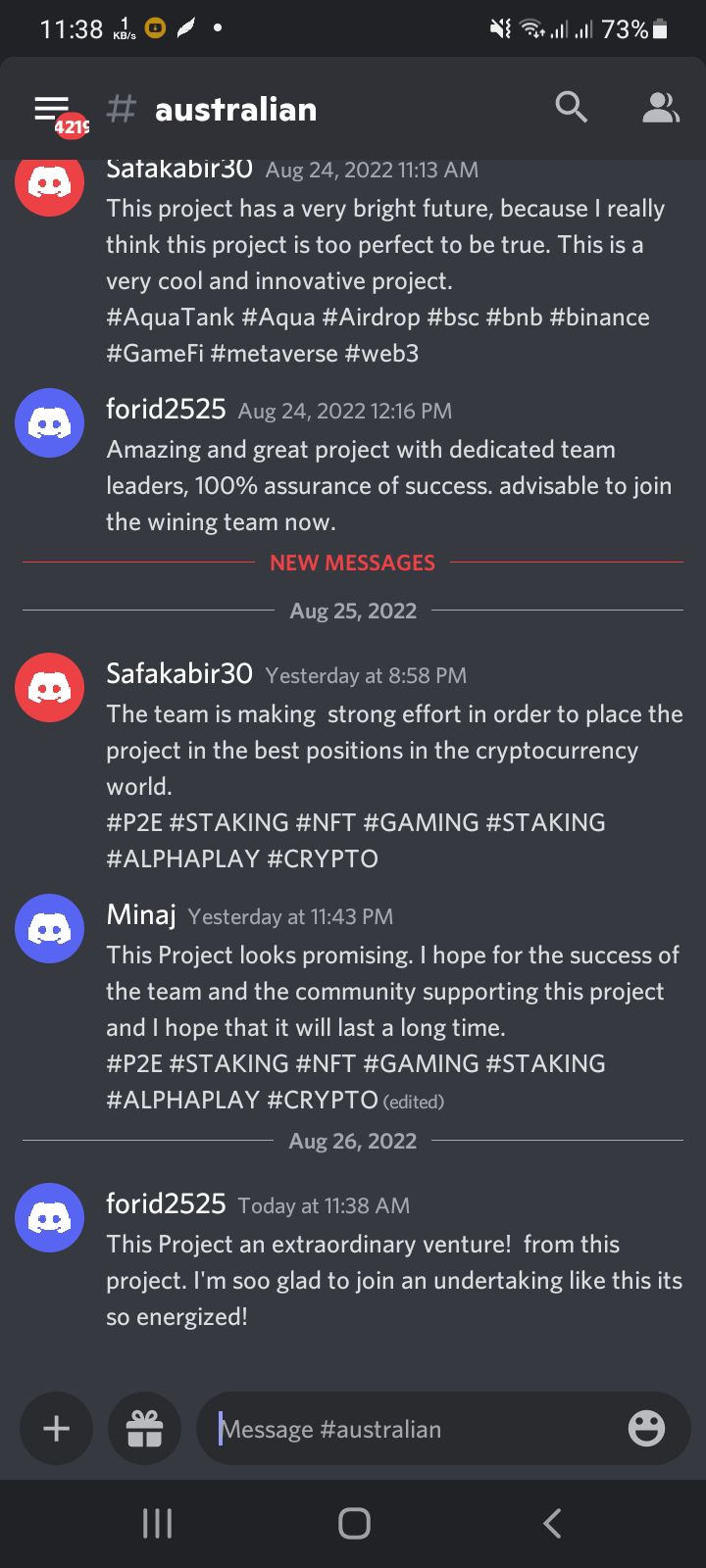Search in the australian channel

point(571,107)
